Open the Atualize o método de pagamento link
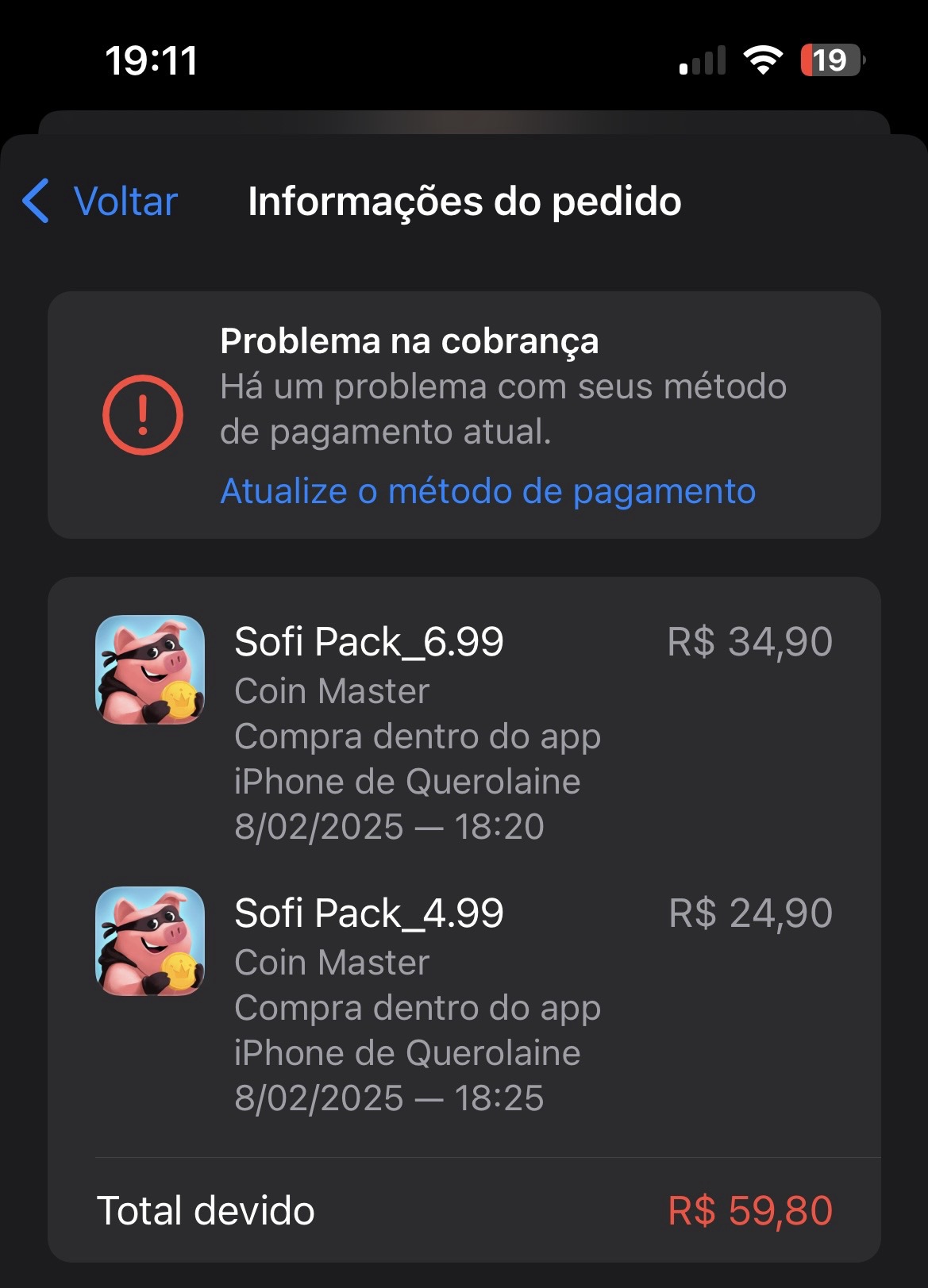Image resolution: width=928 pixels, height=1288 pixels. point(487,491)
